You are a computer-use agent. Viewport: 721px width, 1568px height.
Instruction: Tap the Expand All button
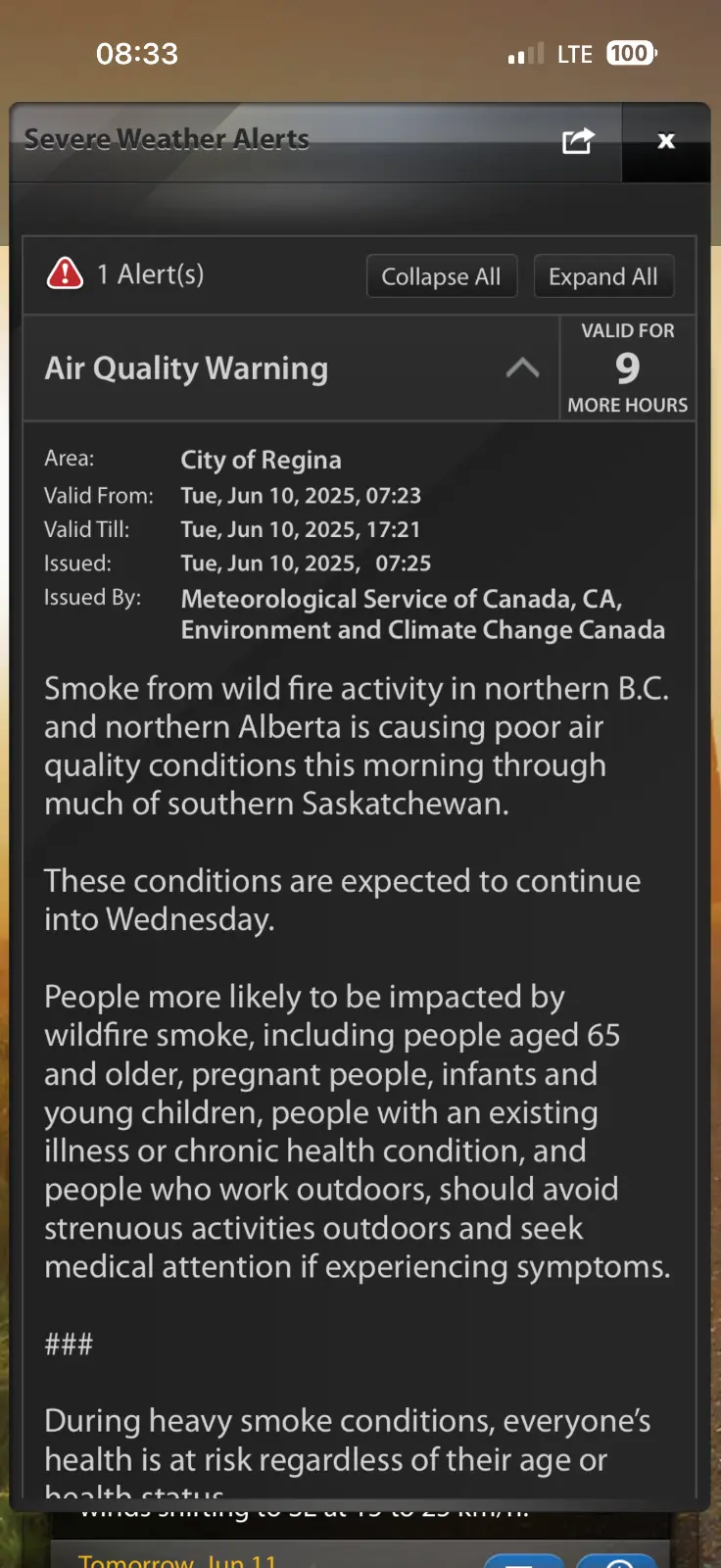[x=602, y=276]
